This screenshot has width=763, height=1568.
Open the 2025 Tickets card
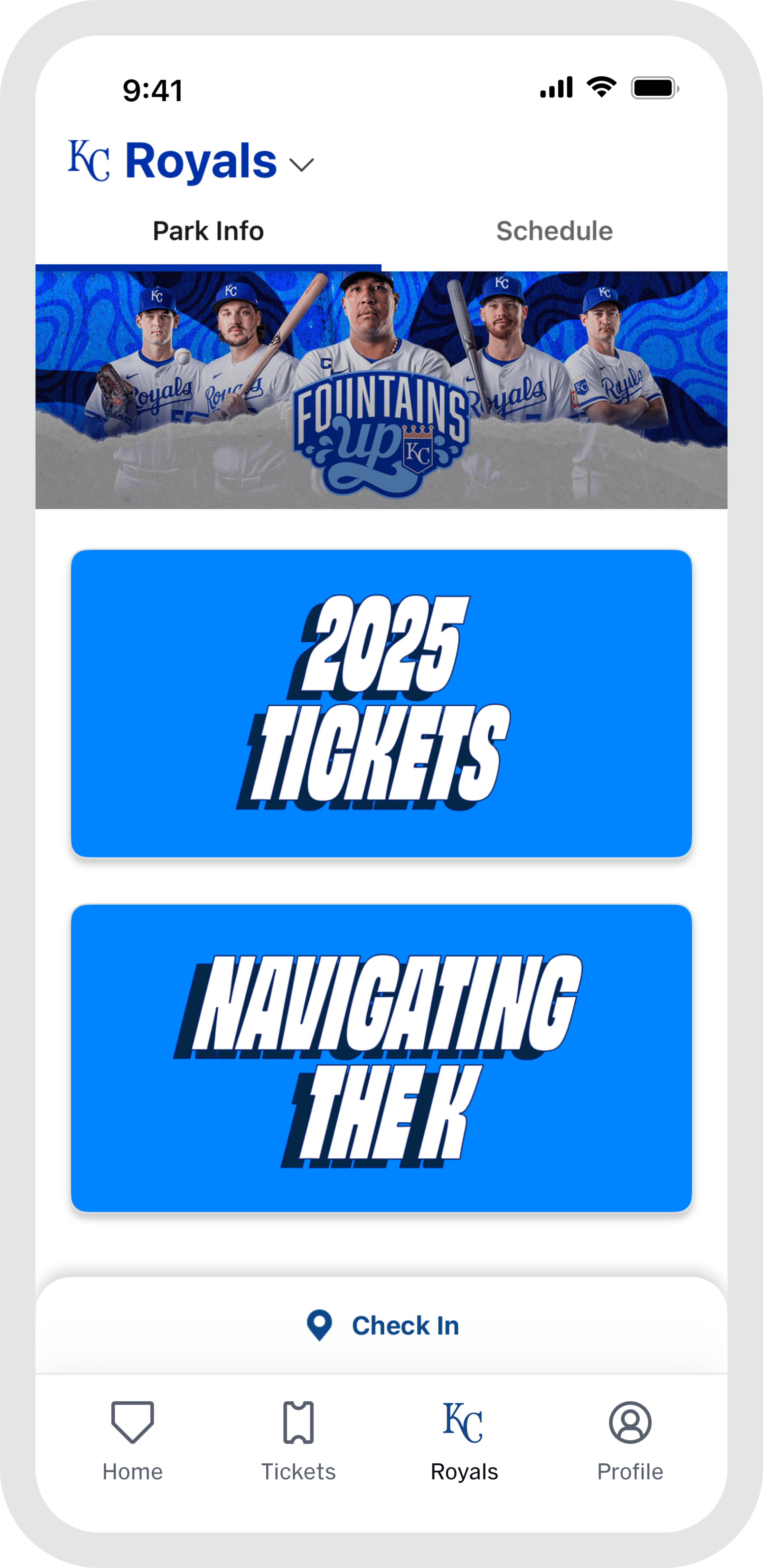coord(381,703)
